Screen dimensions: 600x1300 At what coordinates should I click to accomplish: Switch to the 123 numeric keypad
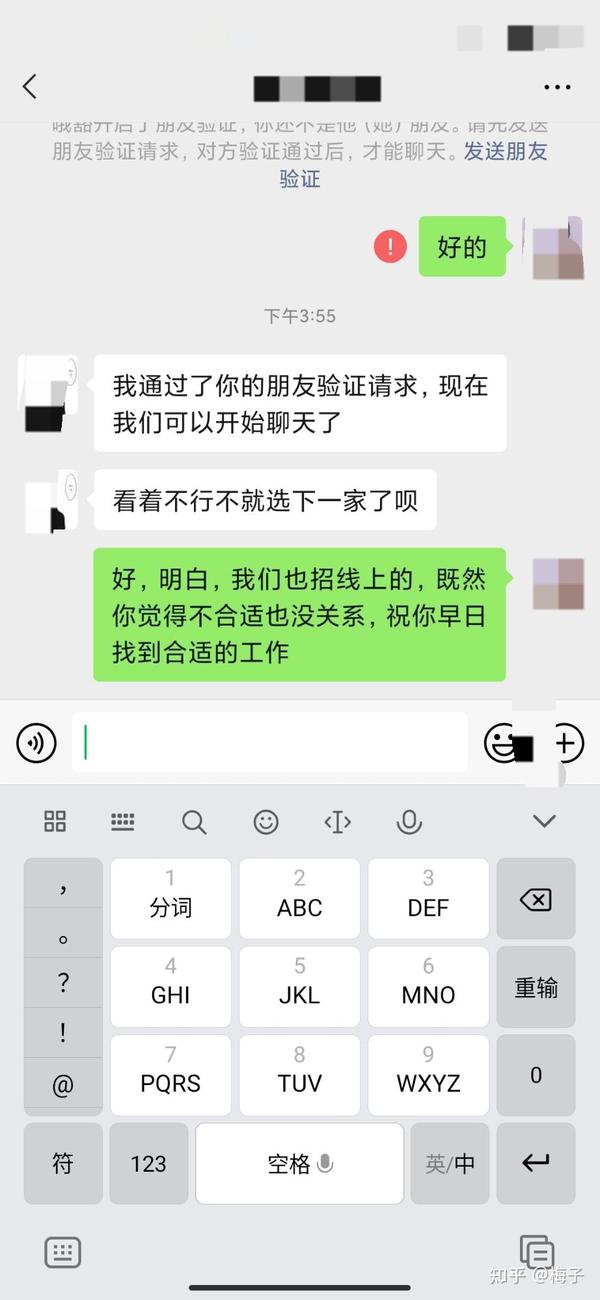point(148,1163)
